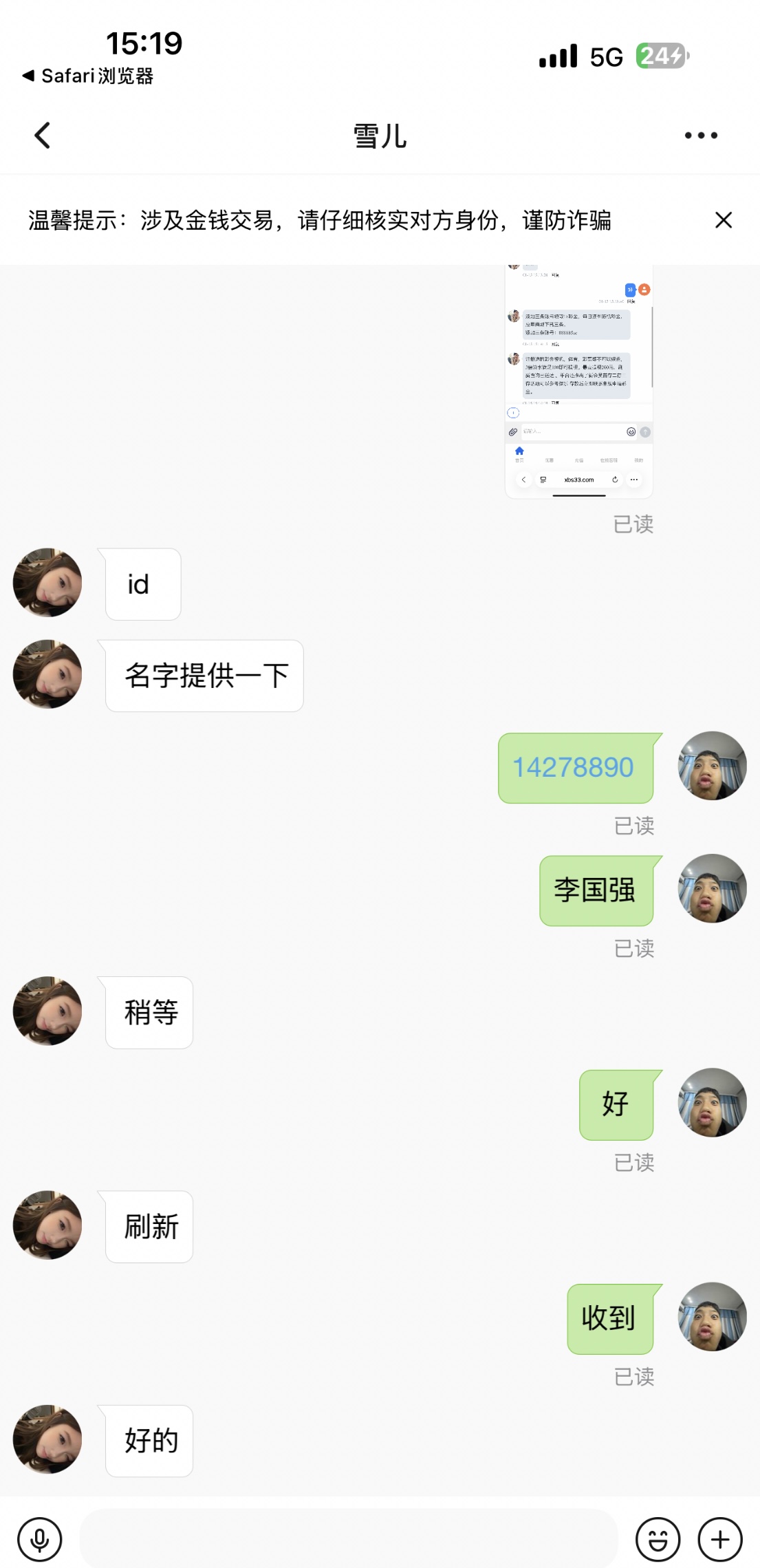The image size is (760, 1568).
Task: Return to Safari浏览器 via status bar
Action: 88,76
